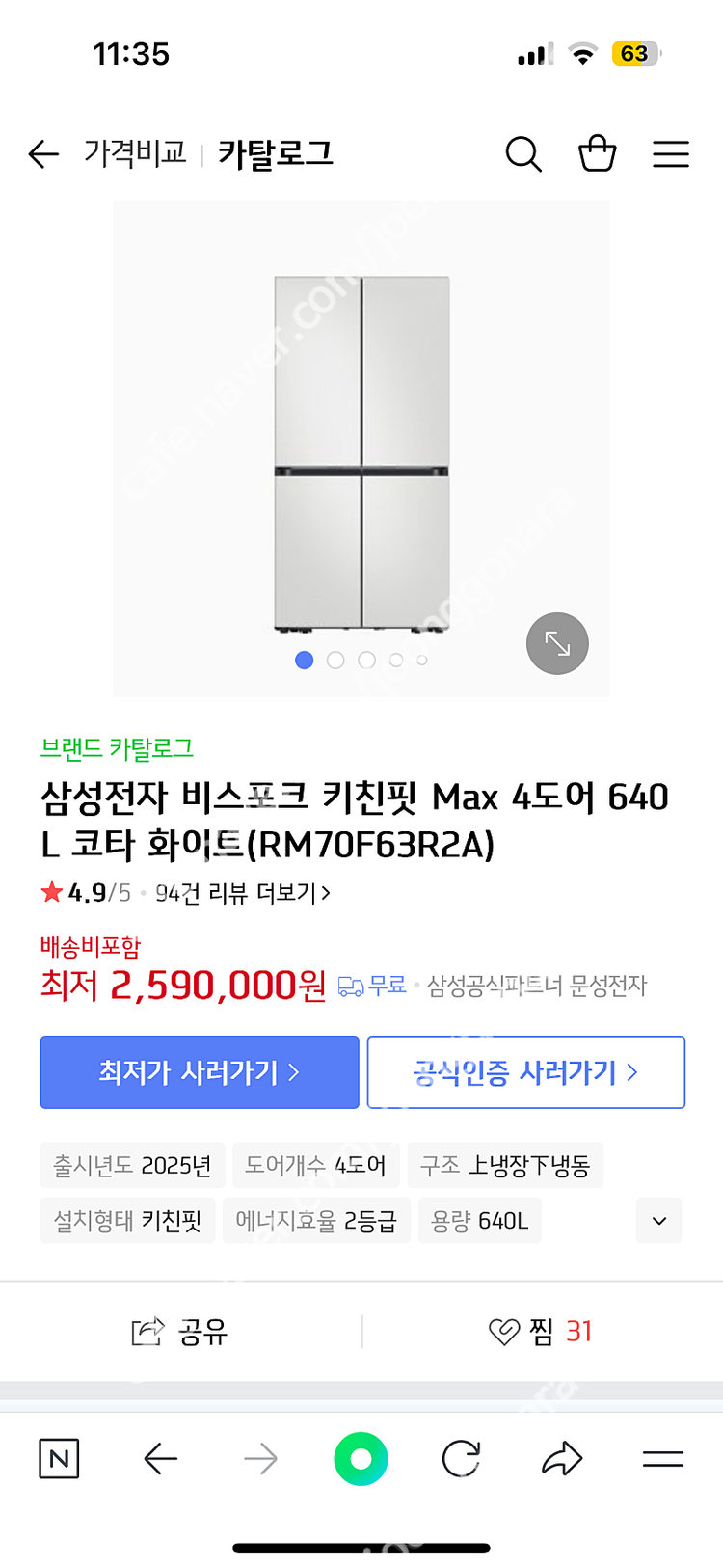View more of the 94 reviews

tap(243, 894)
